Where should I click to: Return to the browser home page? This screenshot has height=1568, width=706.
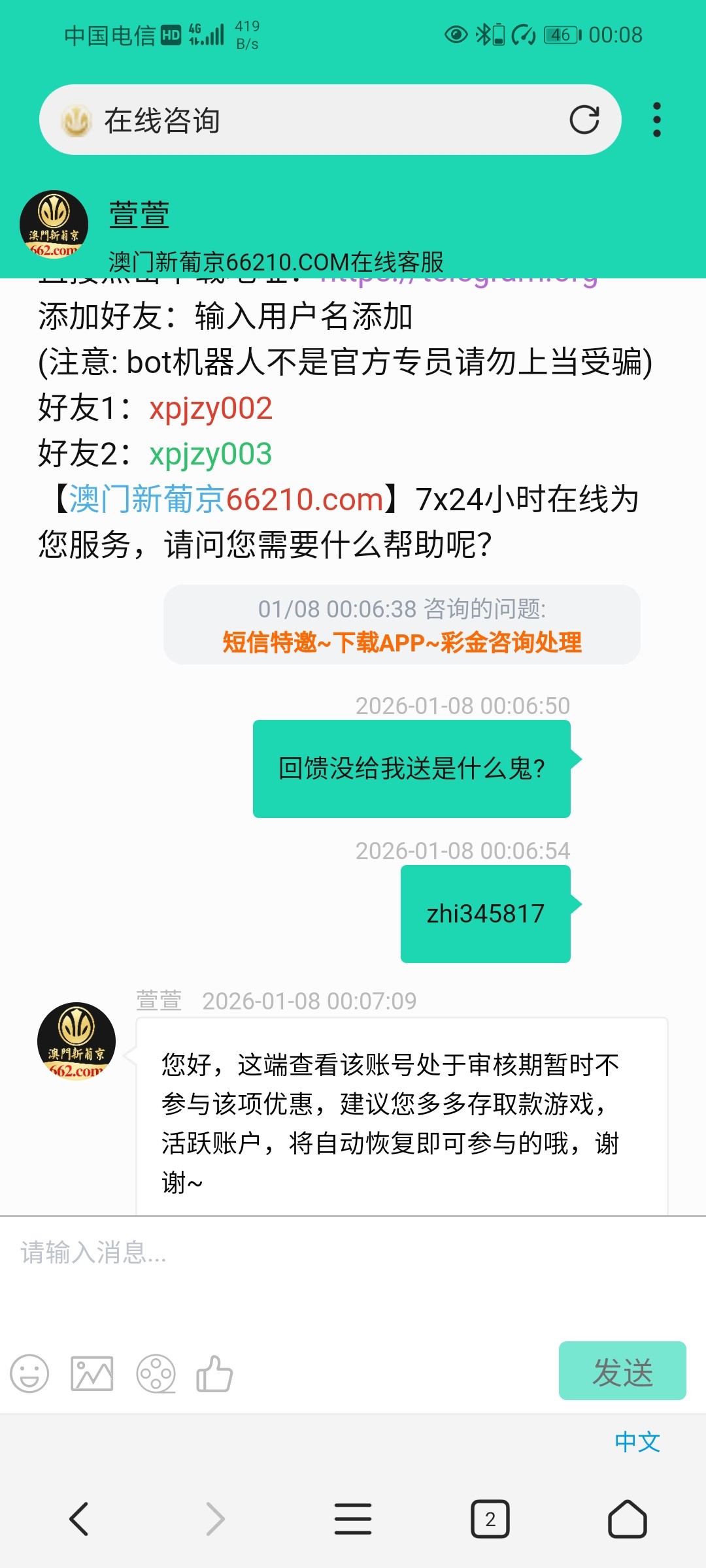[627, 1518]
